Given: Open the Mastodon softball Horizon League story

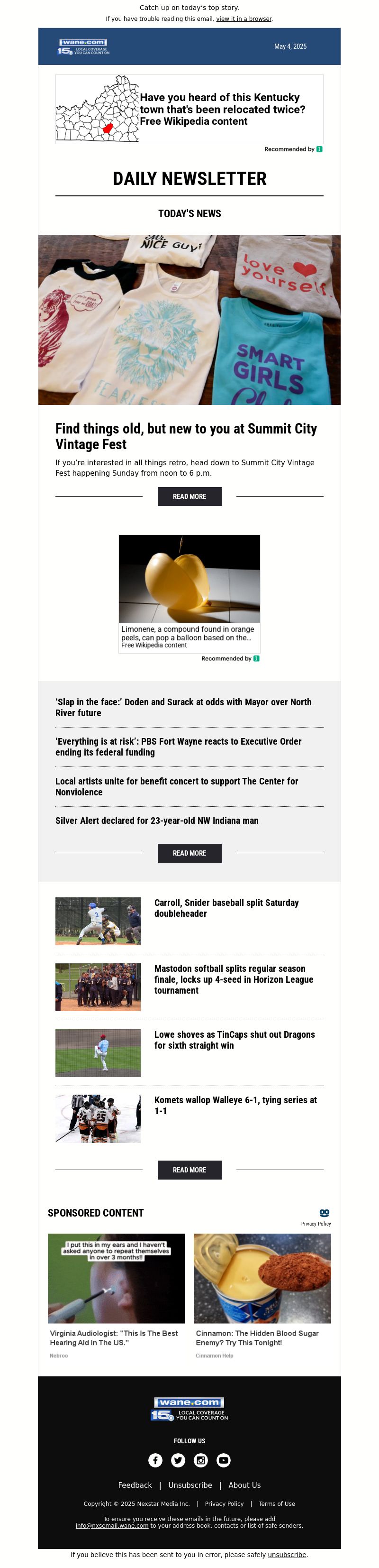Looking at the screenshot, I should [234, 979].
